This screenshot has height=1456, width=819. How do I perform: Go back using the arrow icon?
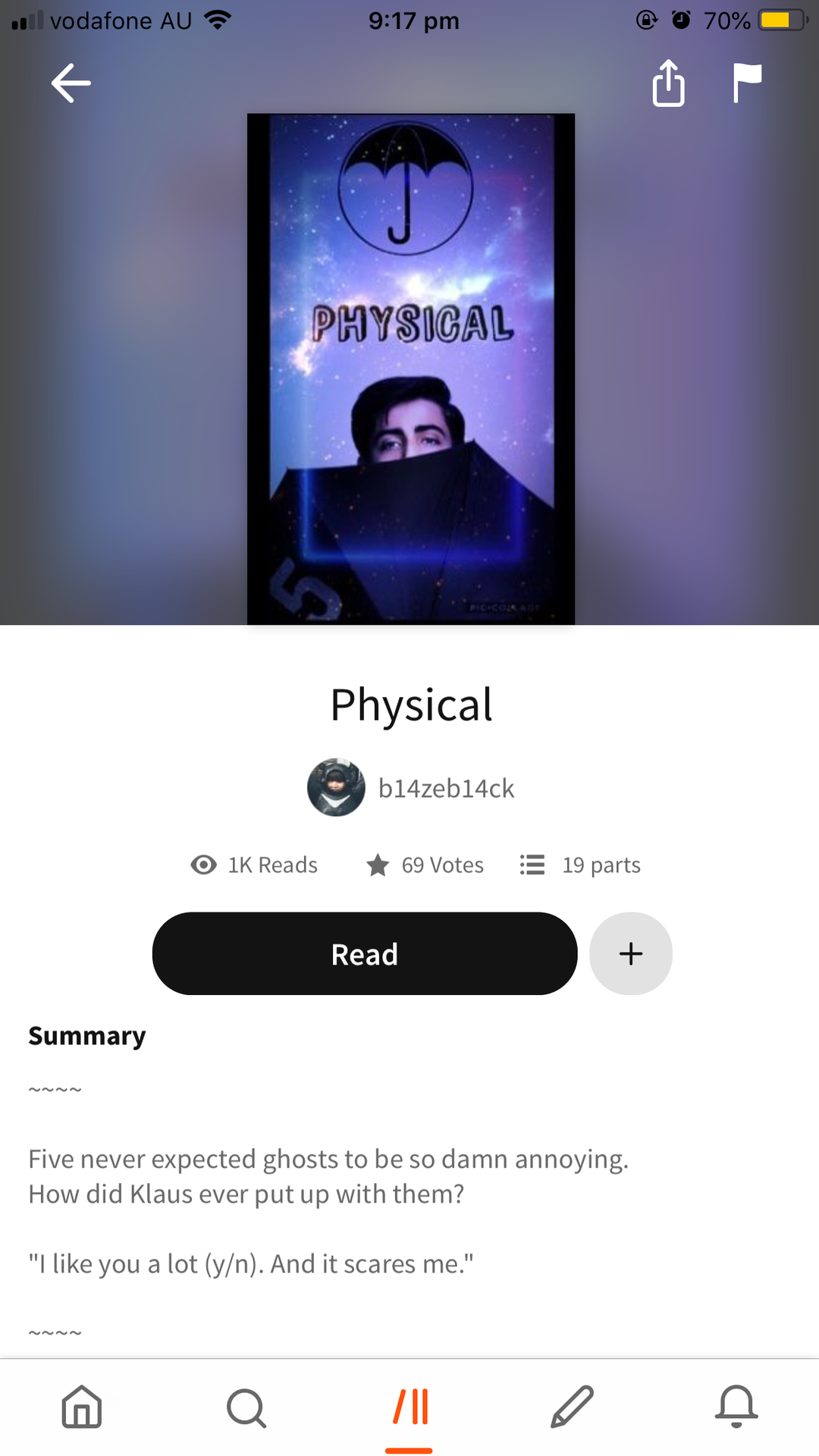(x=71, y=83)
